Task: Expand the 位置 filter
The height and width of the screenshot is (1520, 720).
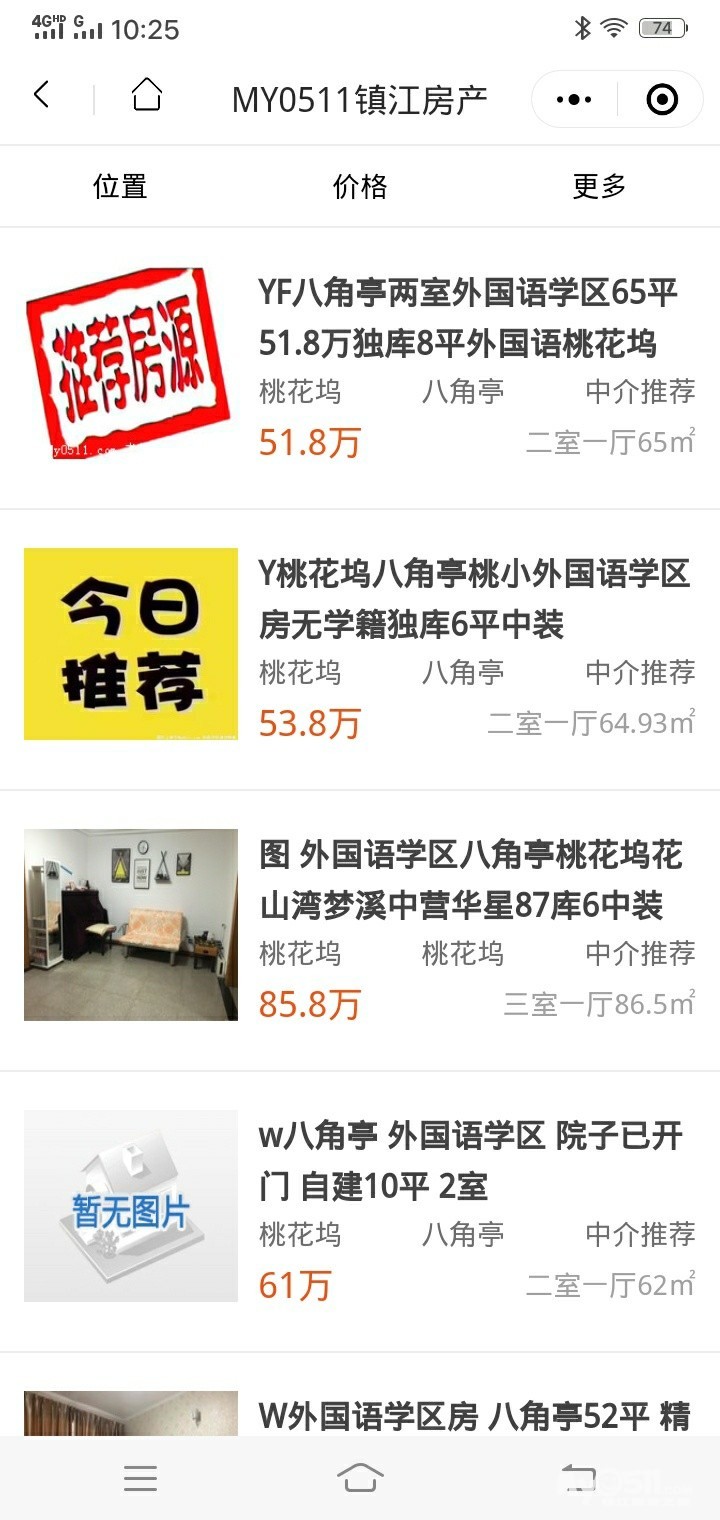Action: (x=120, y=187)
